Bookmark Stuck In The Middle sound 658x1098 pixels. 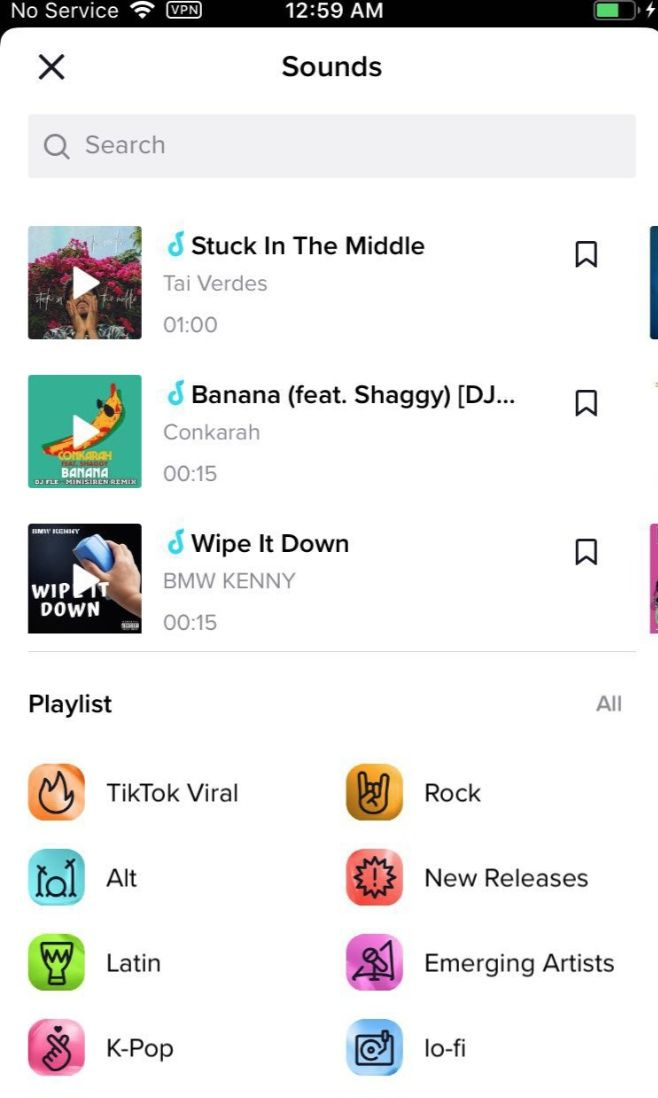tap(586, 255)
